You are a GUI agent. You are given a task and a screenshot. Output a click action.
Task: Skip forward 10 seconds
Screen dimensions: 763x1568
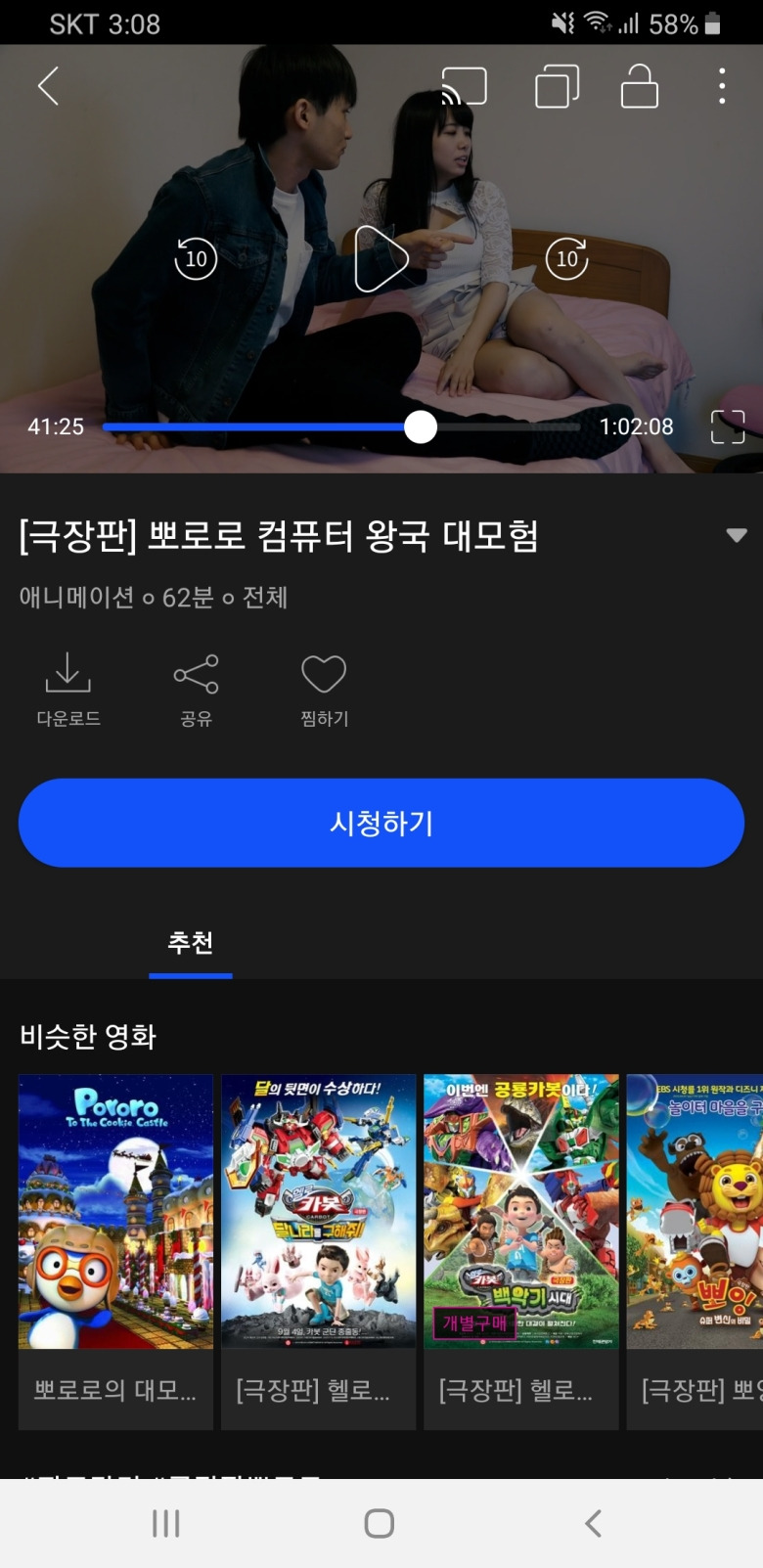click(566, 259)
